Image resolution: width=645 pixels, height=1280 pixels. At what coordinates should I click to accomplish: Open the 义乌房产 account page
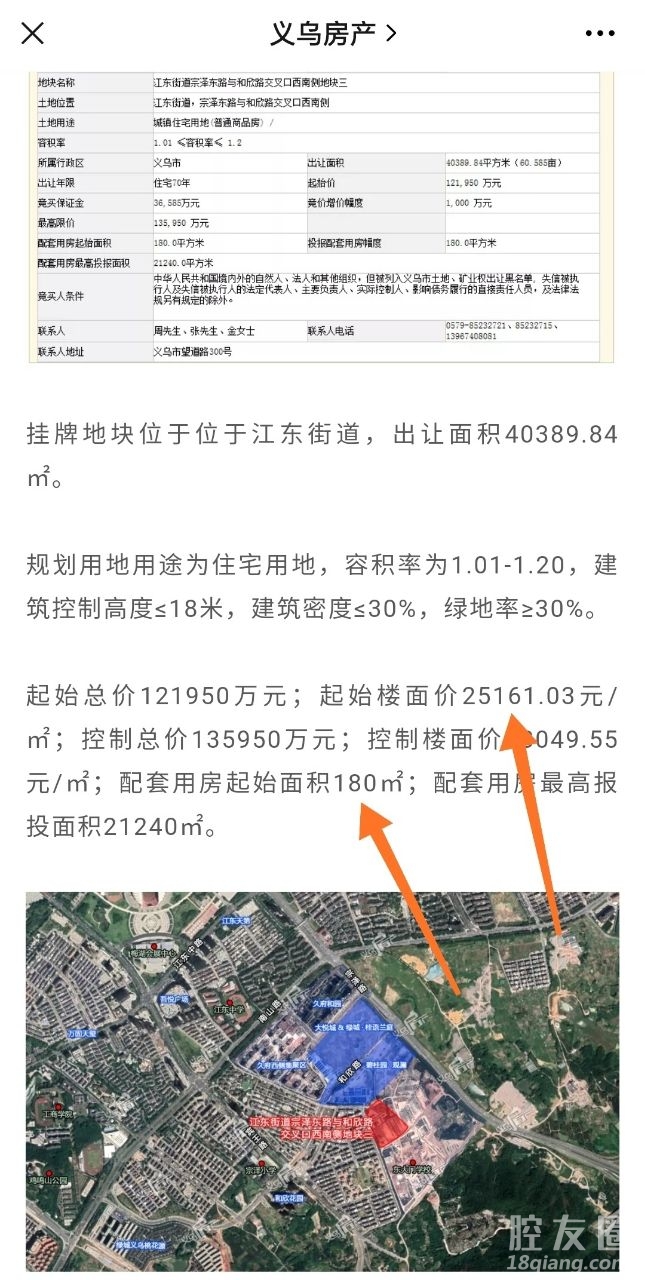pyautogui.click(x=333, y=34)
